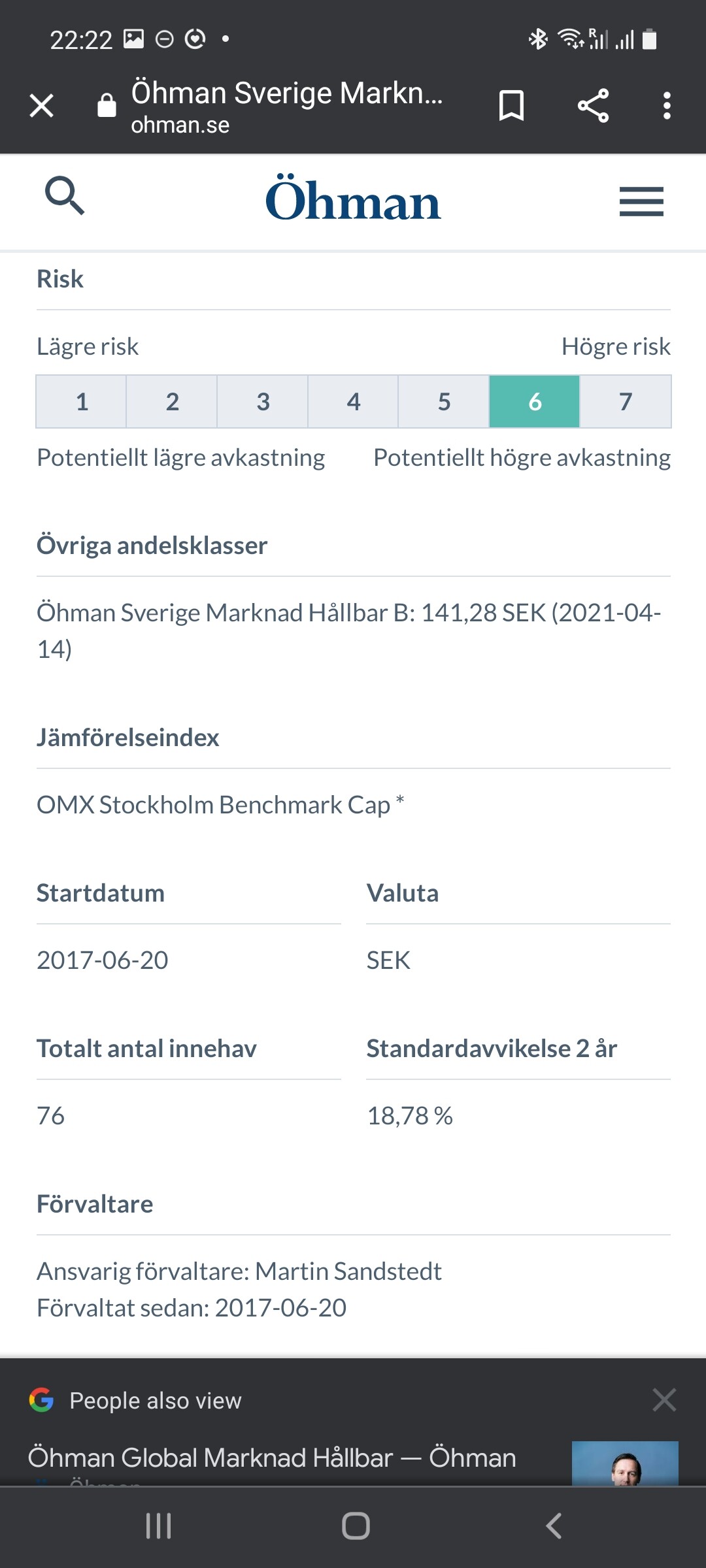Share the page link
Image resolution: width=706 pixels, height=1568 pixels.
point(593,105)
